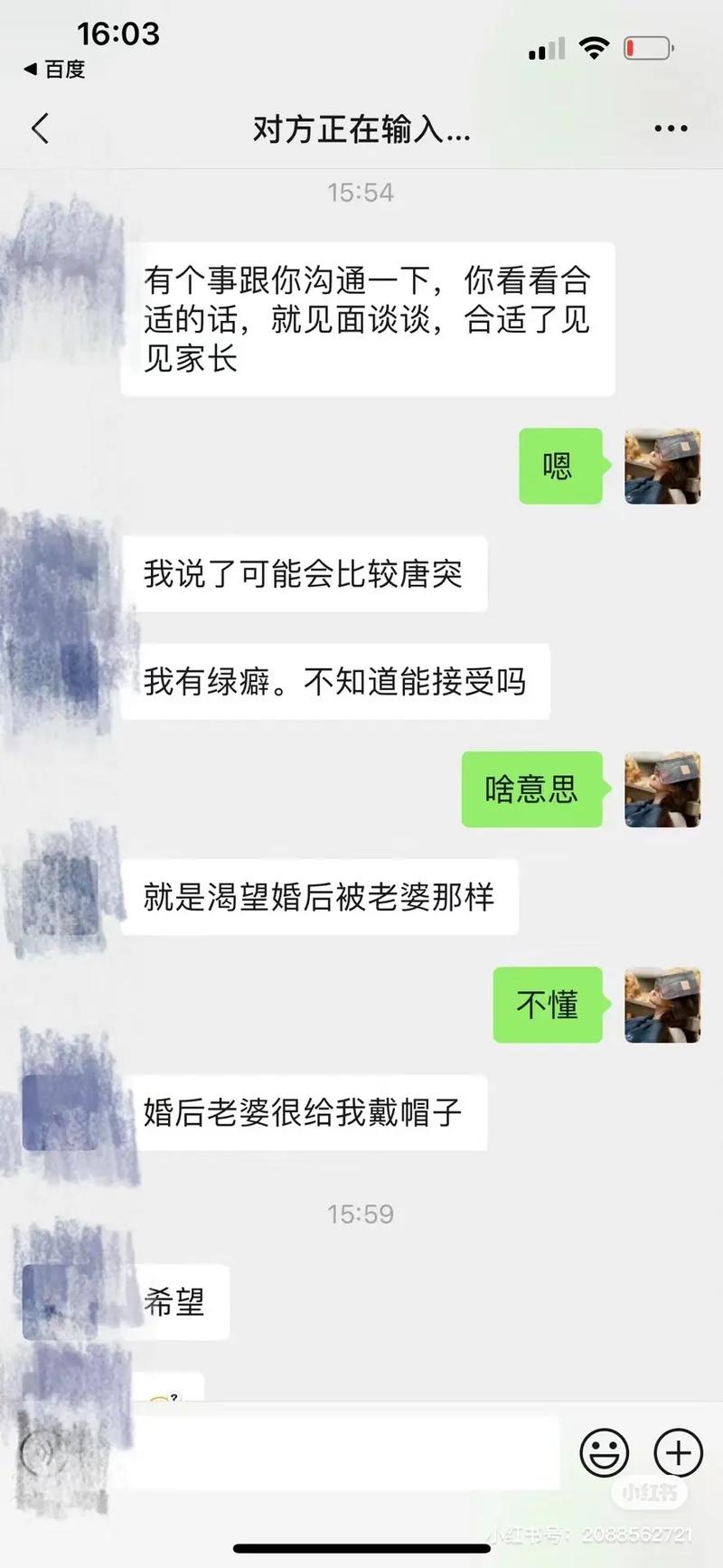The width and height of the screenshot is (723, 1568).
Task: Open the emoji sticker panel
Action: (604, 1453)
